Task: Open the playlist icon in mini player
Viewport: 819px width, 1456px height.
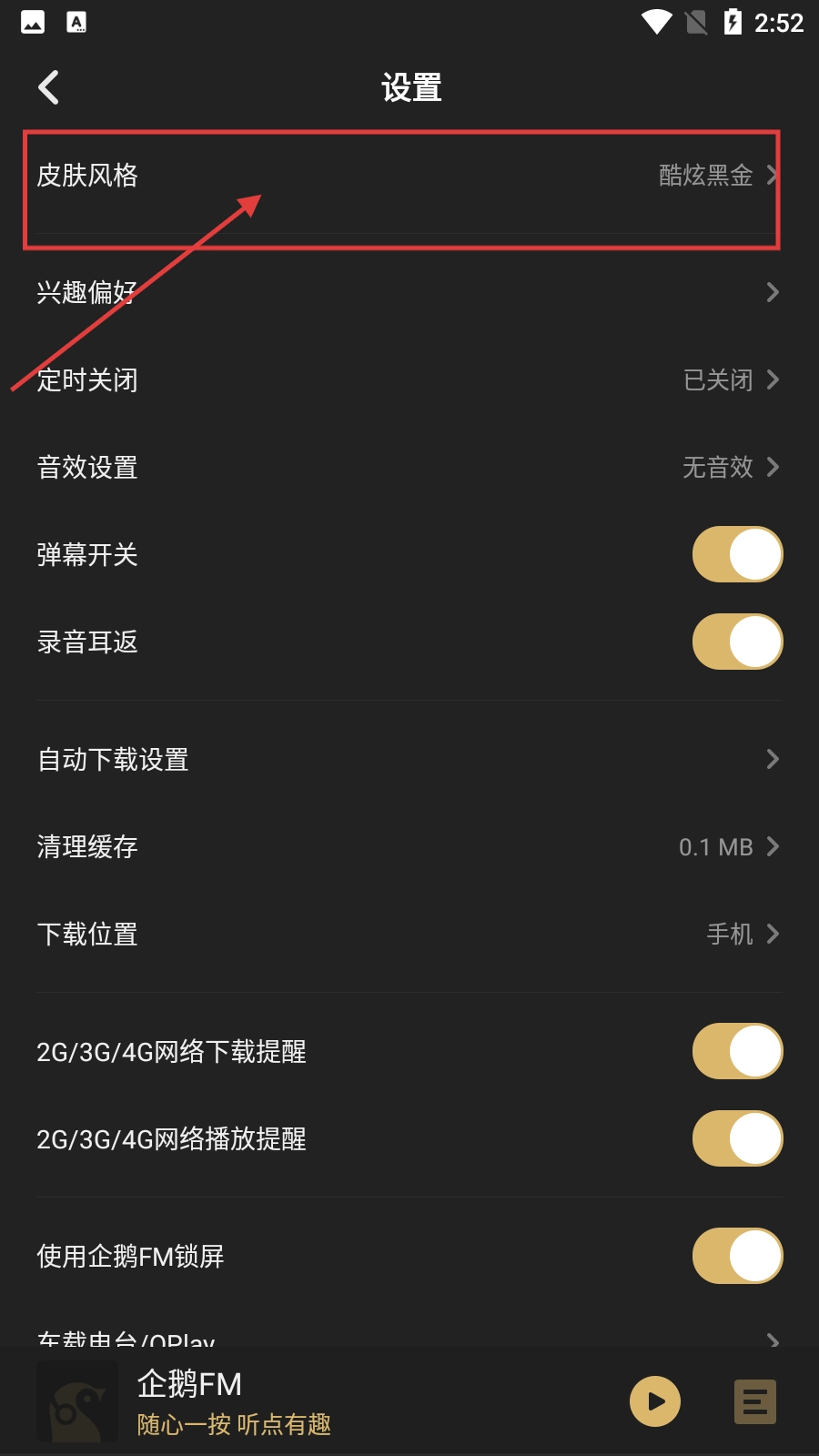Action: [x=755, y=1401]
